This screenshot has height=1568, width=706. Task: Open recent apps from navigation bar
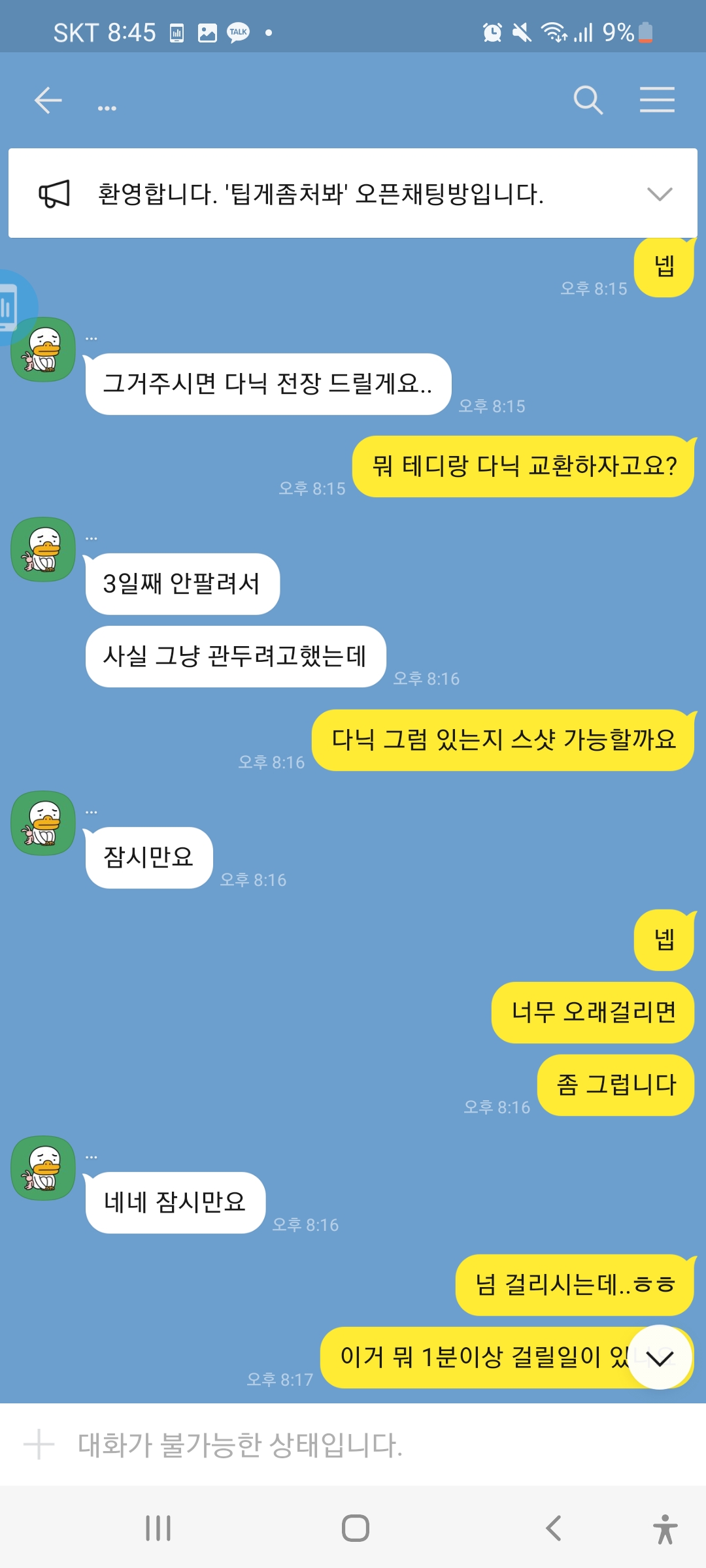pos(158,1528)
